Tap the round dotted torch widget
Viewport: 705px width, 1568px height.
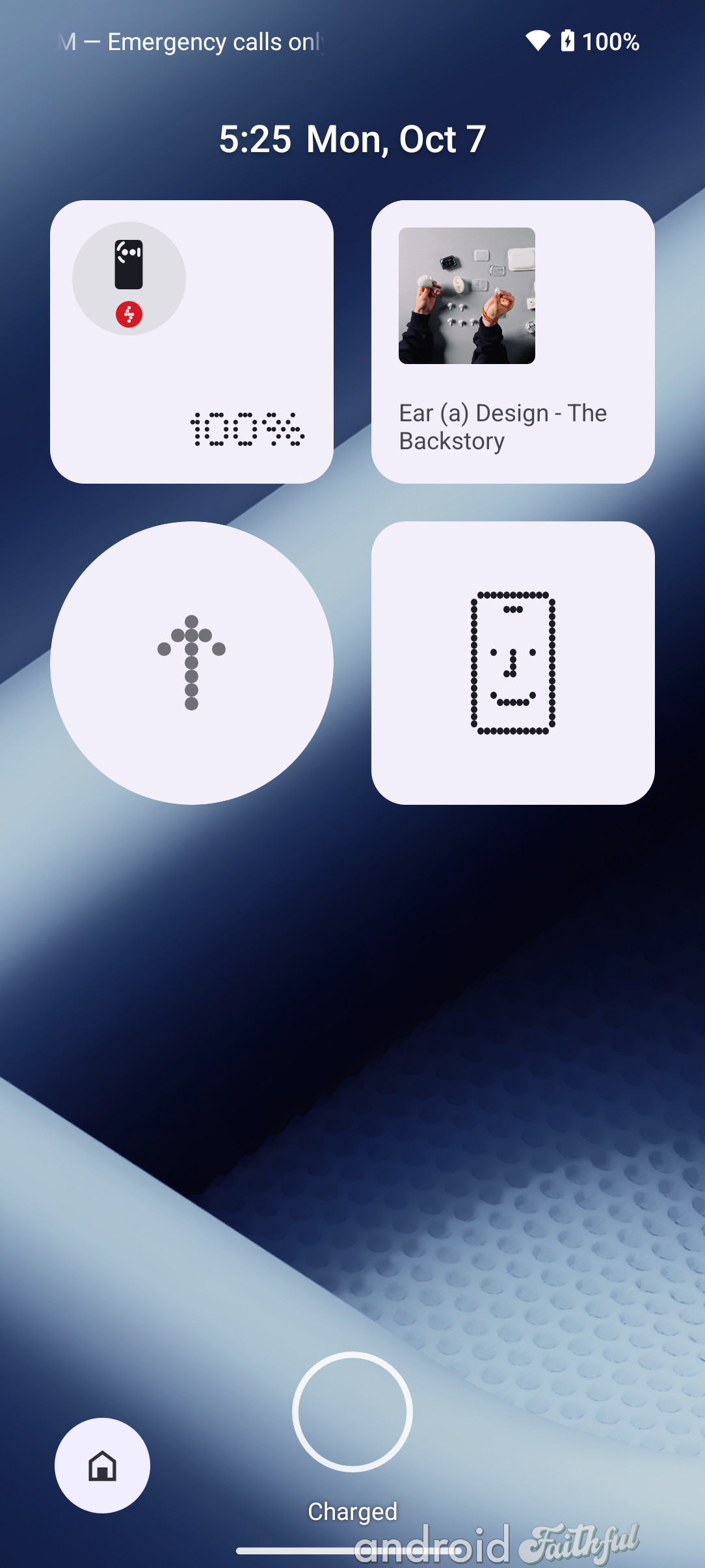(x=192, y=663)
